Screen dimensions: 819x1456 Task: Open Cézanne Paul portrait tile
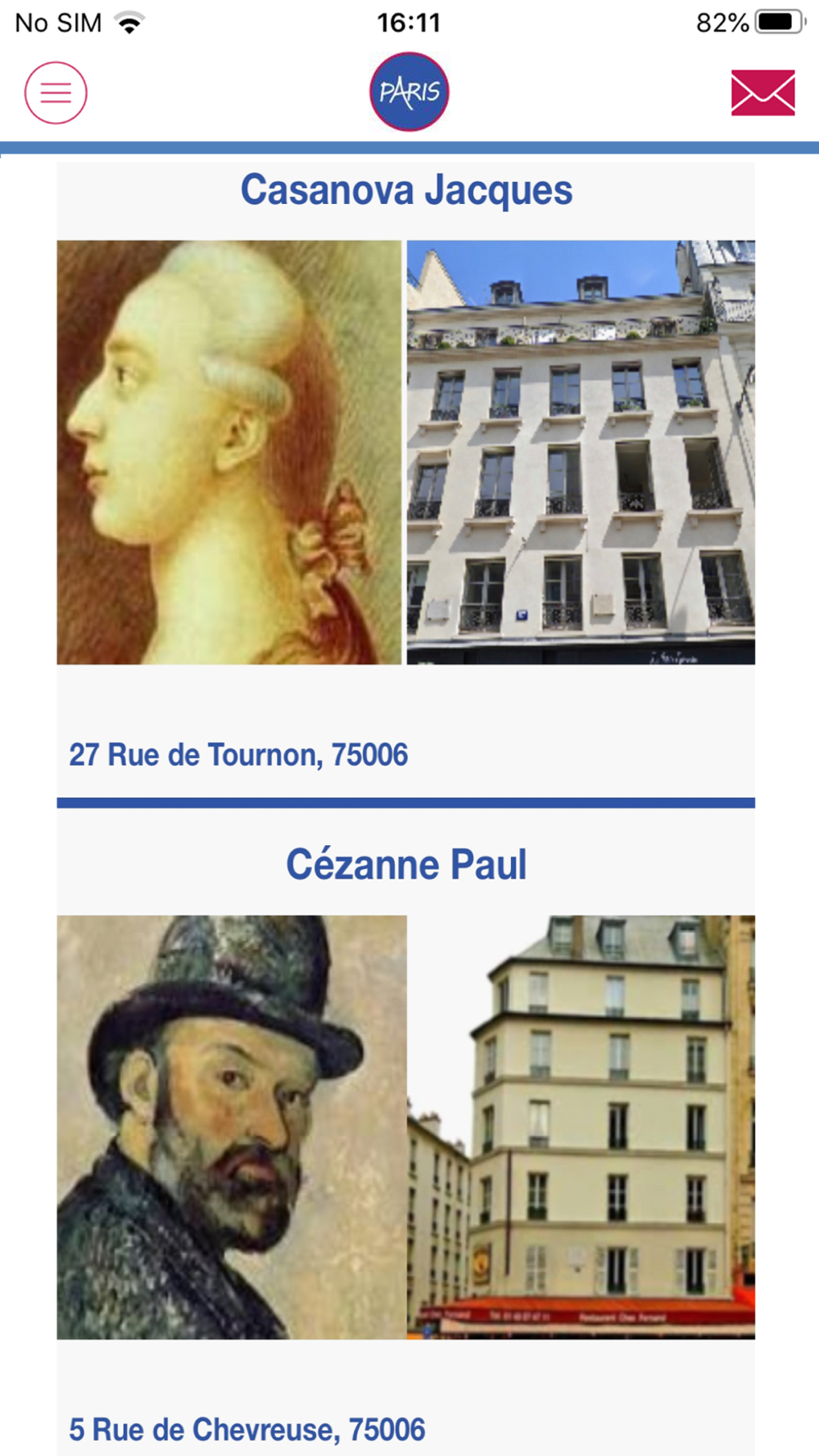click(232, 1127)
